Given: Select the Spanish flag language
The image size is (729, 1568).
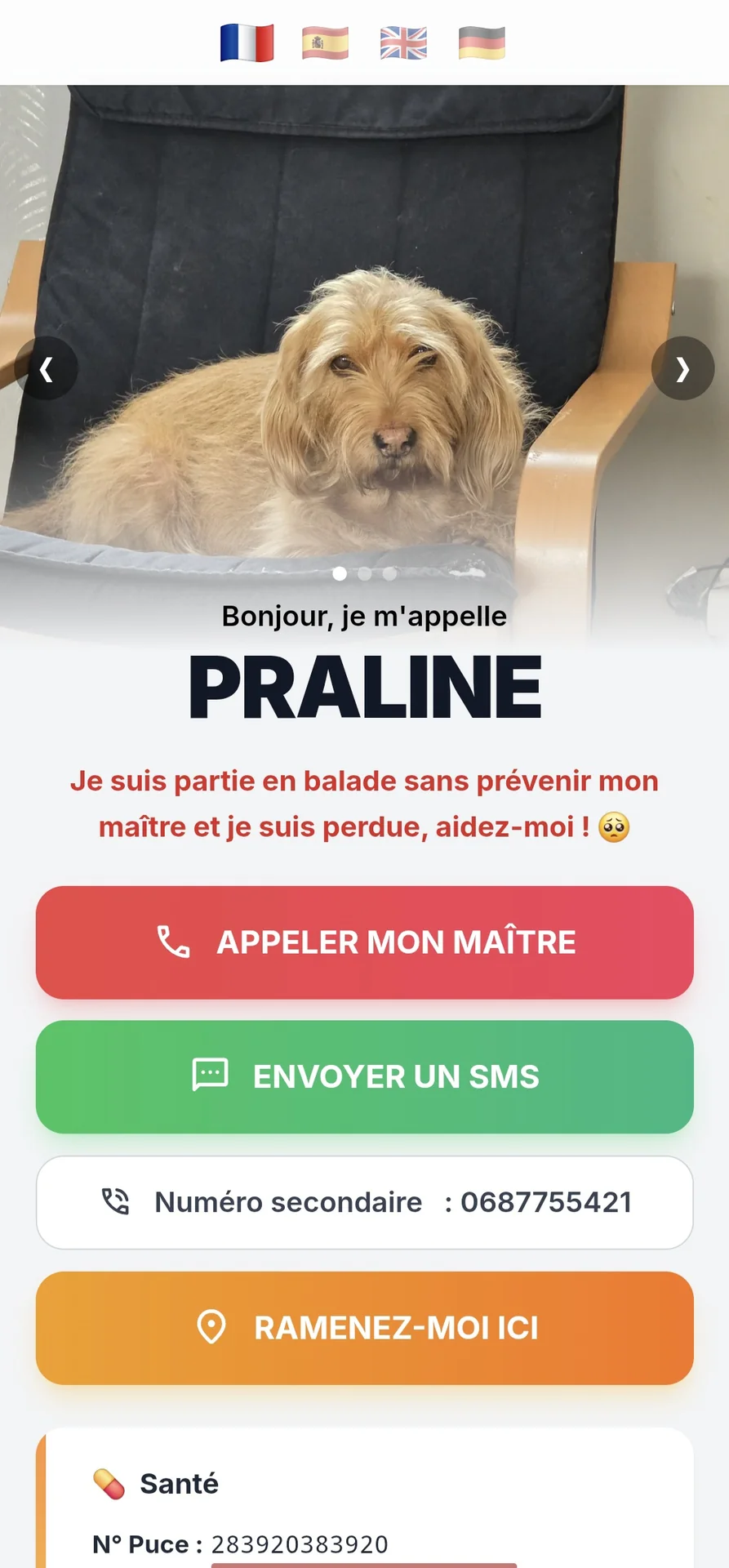Looking at the screenshot, I should [x=325, y=42].
